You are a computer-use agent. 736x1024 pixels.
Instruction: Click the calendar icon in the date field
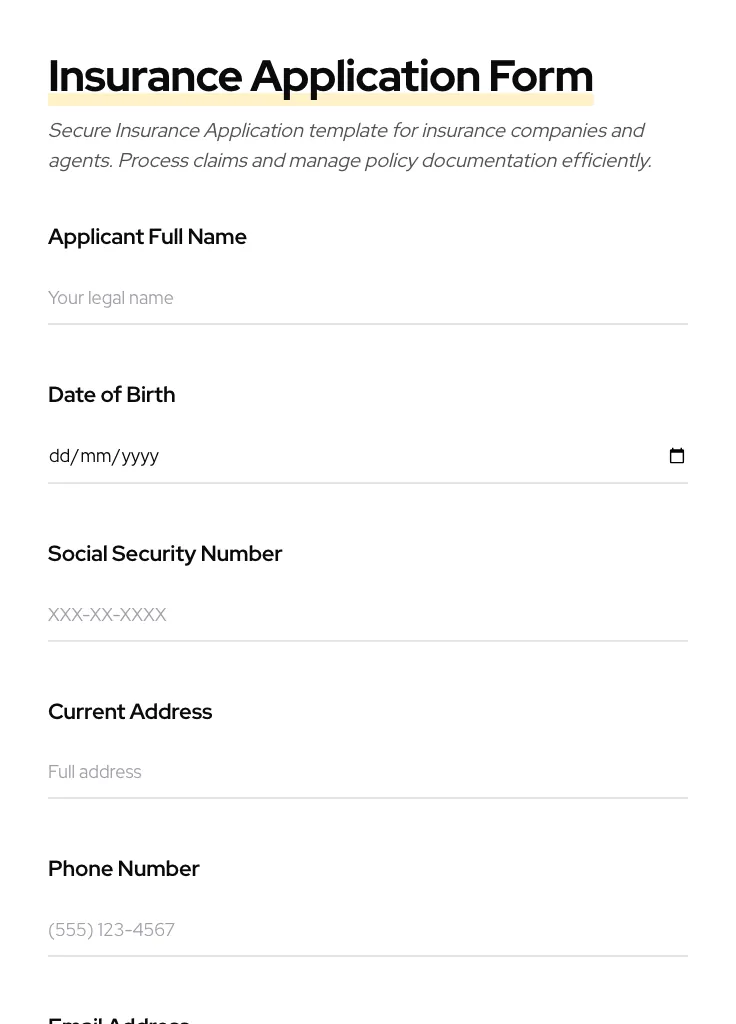tap(678, 456)
